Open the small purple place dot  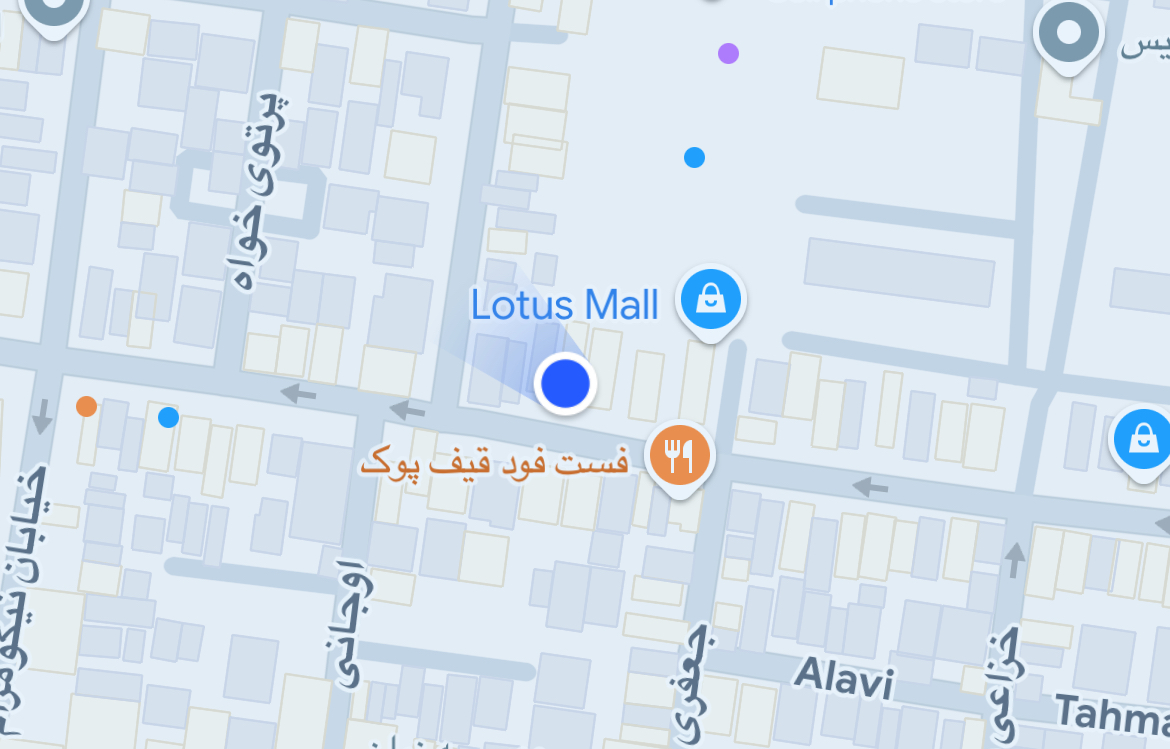click(x=728, y=53)
